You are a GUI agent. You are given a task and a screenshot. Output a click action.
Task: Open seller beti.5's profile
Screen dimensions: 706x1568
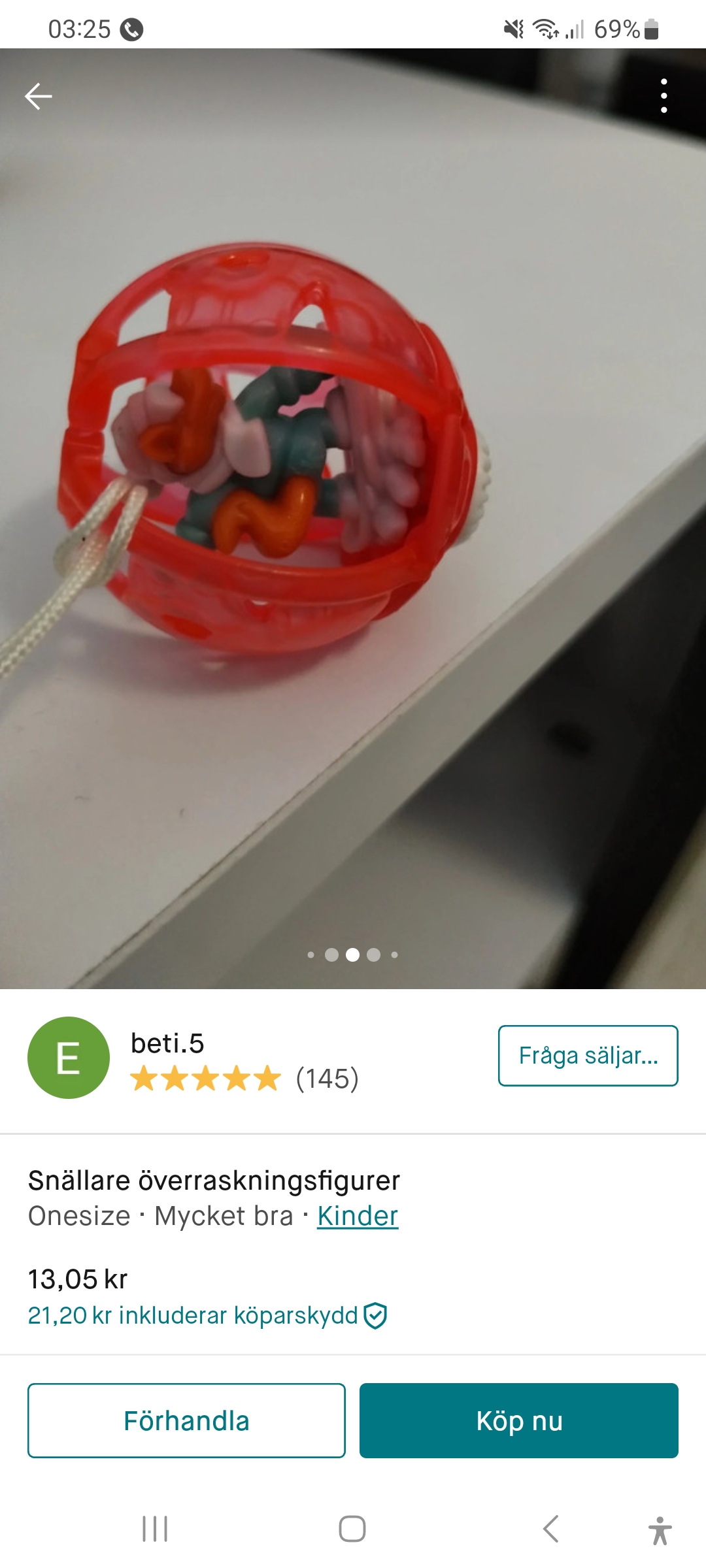coord(167,1043)
